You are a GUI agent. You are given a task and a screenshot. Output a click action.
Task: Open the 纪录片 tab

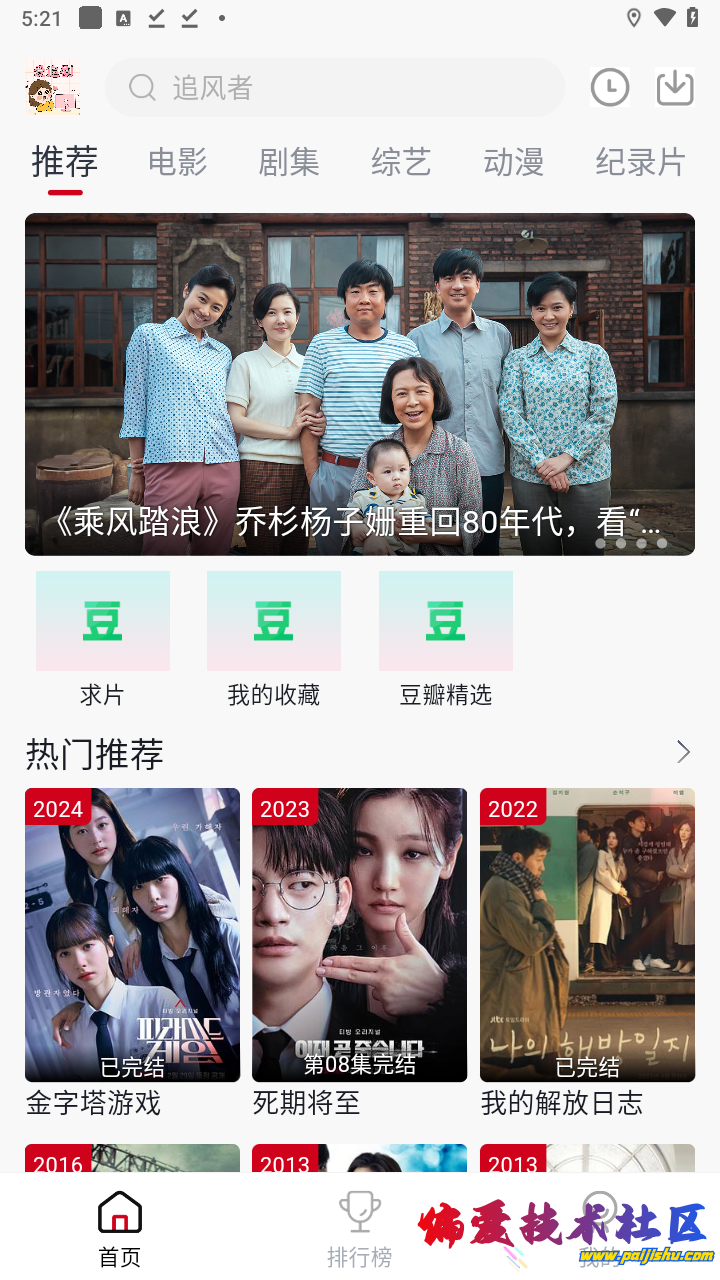[x=640, y=162]
